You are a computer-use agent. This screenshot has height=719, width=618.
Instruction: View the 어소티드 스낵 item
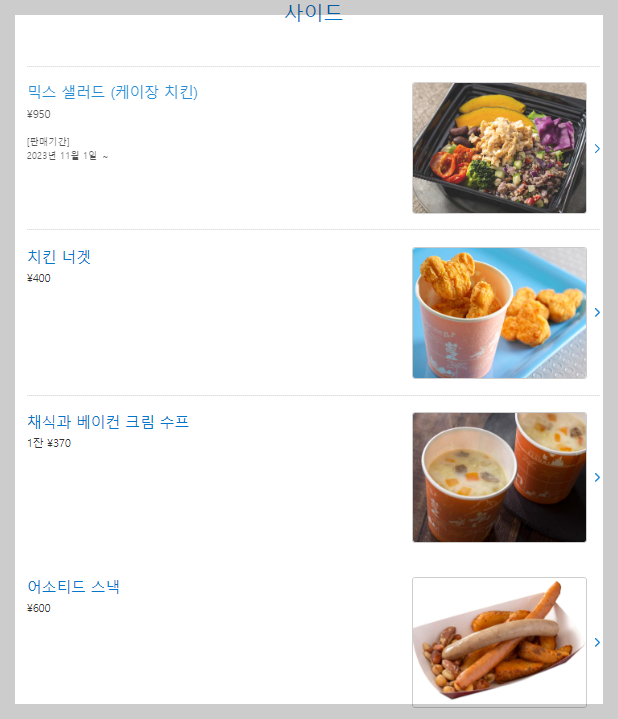73,587
